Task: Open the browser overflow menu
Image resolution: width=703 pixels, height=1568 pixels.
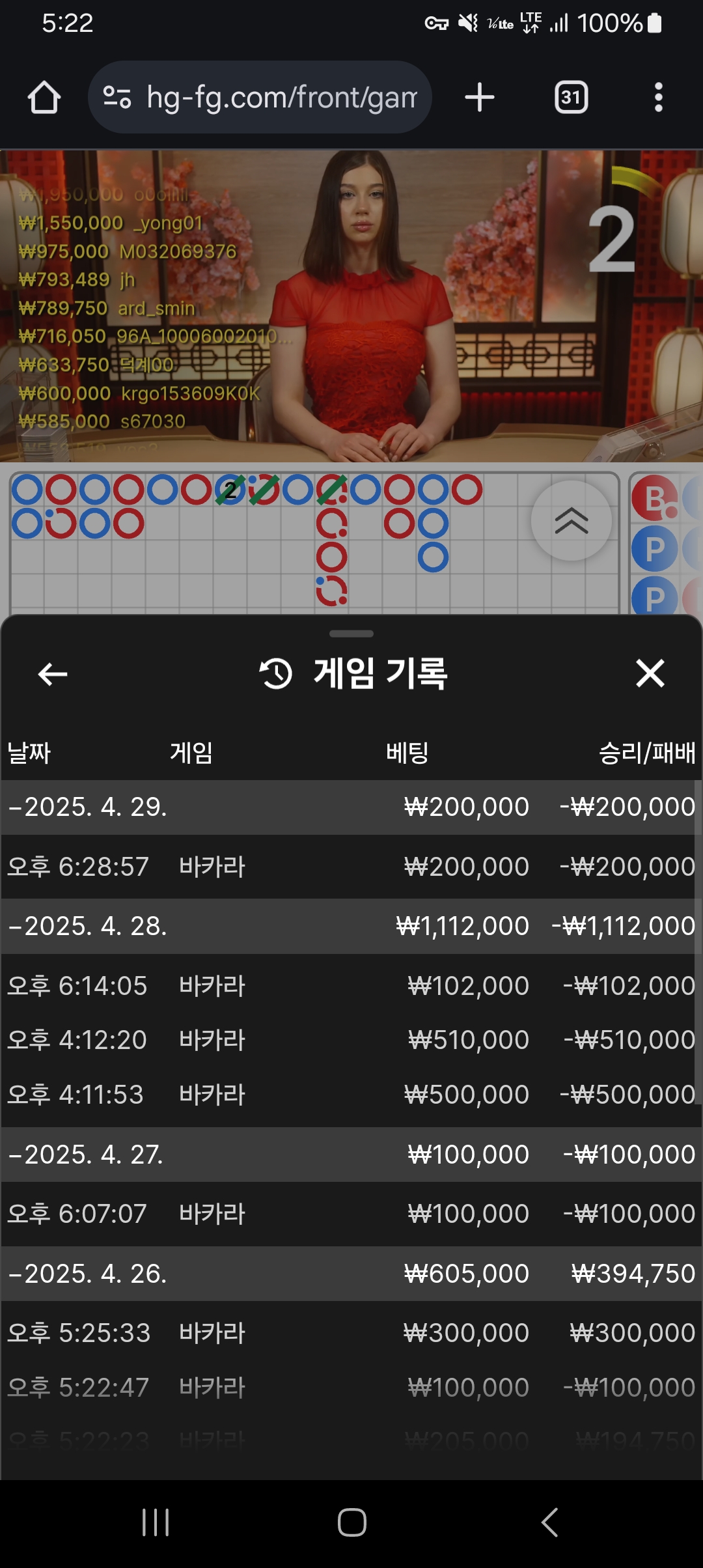Action: point(659,98)
